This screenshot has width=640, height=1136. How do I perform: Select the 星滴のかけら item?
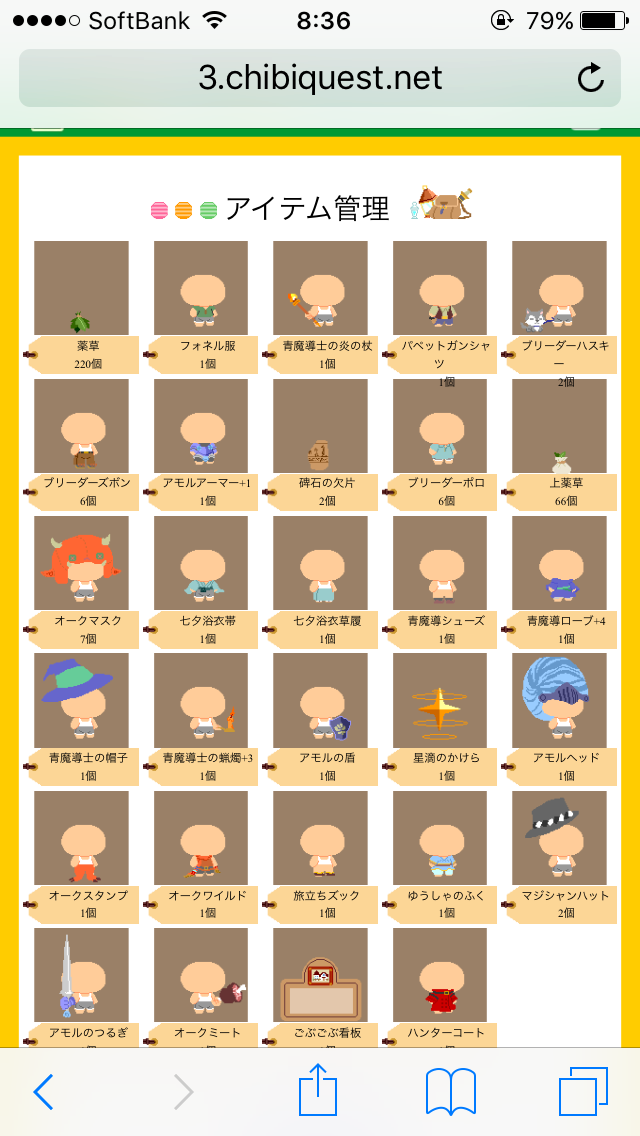click(x=440, y=700)
